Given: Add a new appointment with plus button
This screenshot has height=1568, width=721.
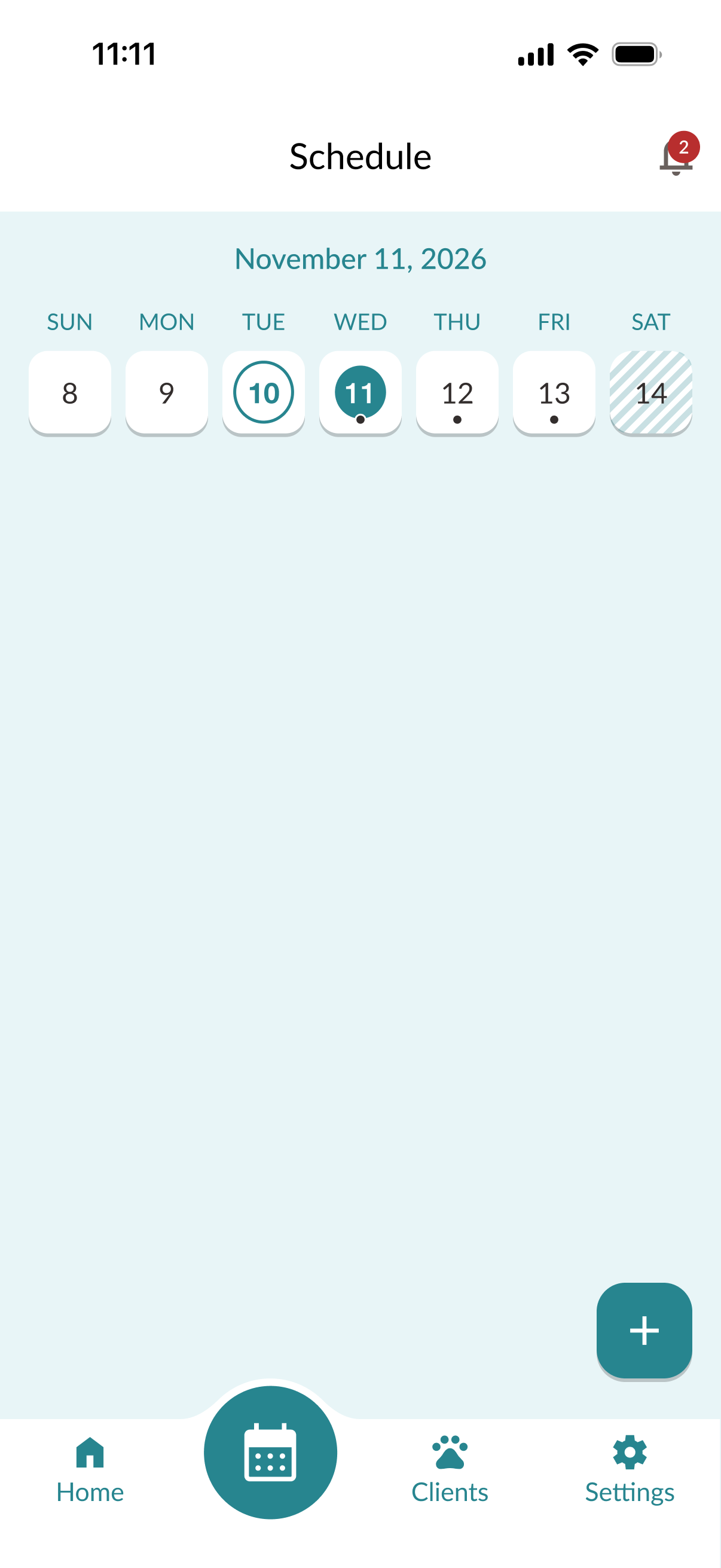Looking at the screenshot, I should click(x=644, y=1330).
